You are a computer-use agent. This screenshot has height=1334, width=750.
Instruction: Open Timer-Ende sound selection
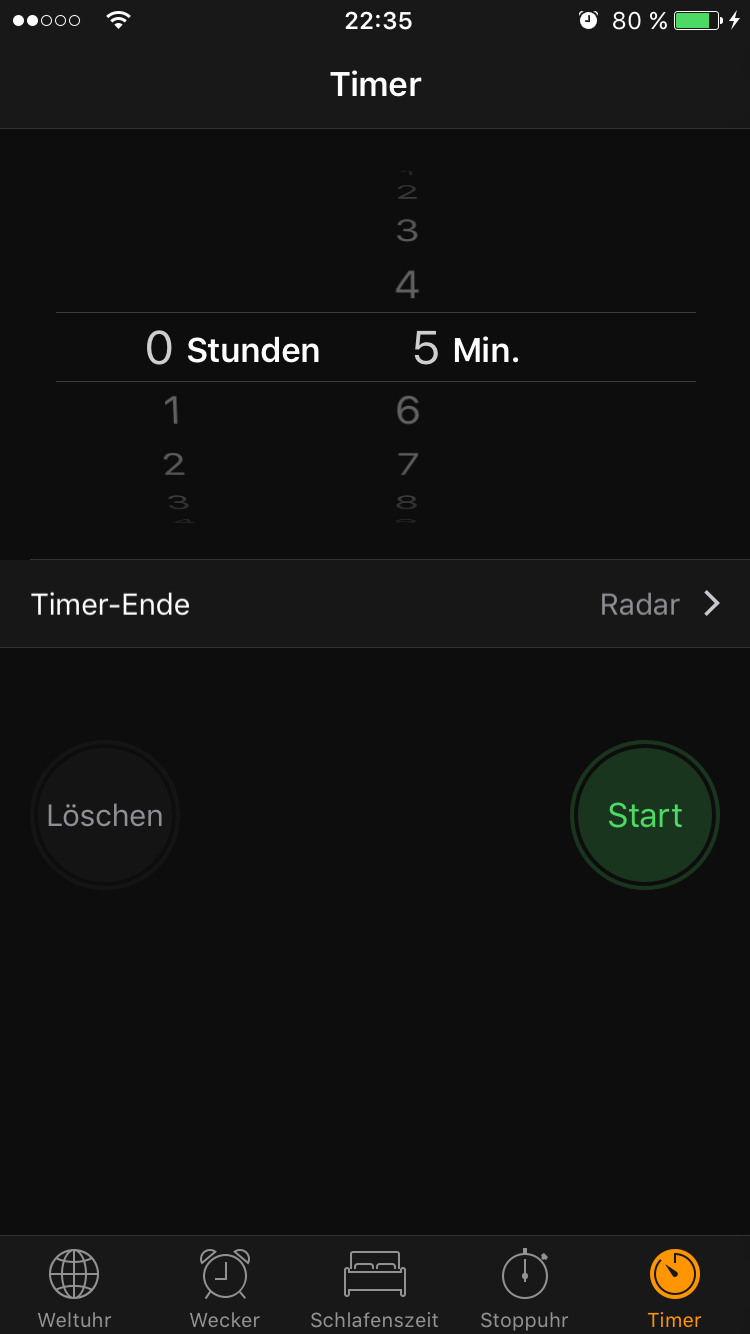(375, 604)
